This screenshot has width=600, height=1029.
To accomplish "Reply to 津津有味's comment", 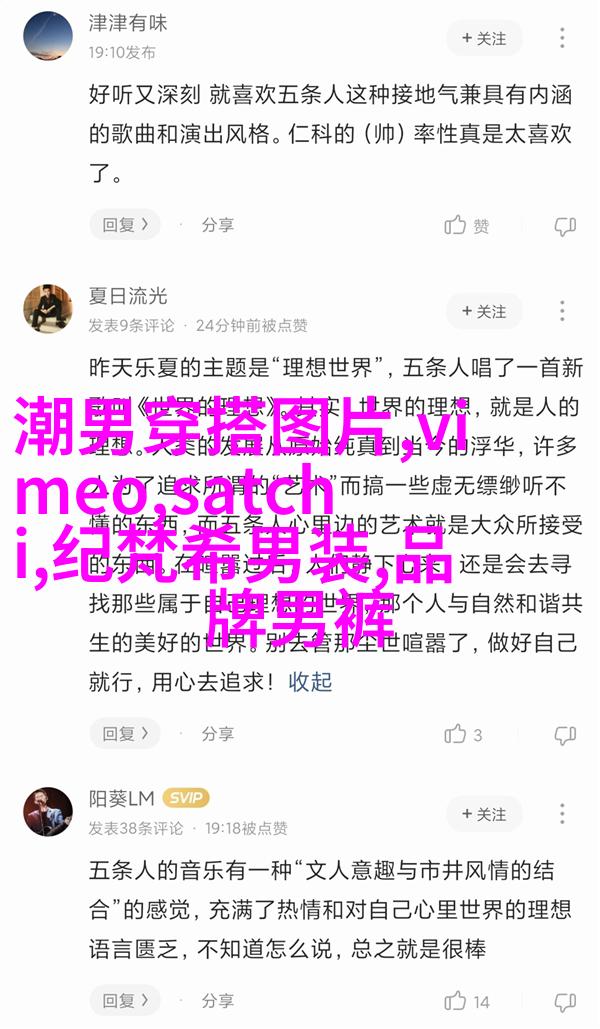I will 123,225.
